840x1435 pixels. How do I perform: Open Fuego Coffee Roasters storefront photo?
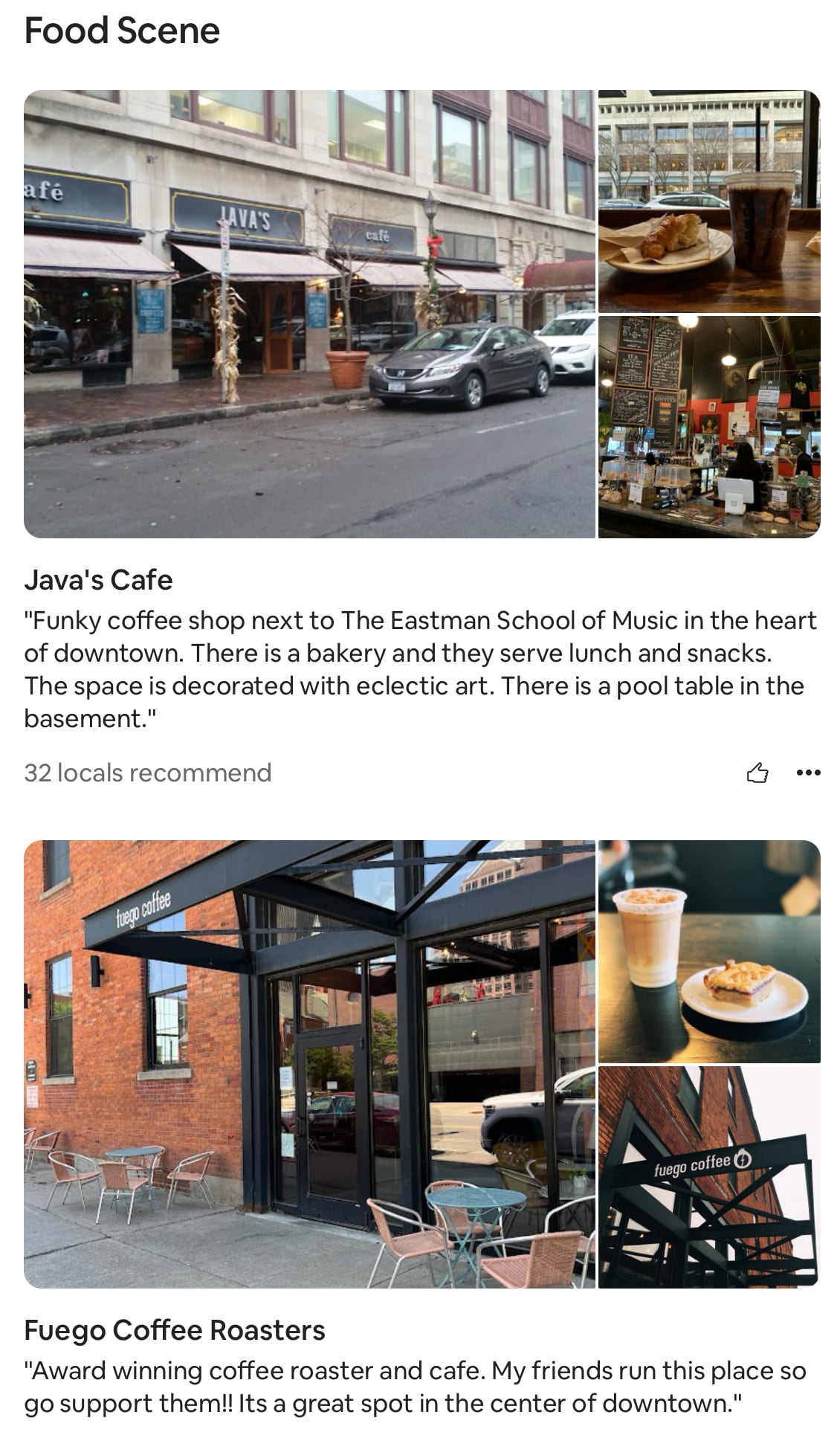click(309, 1064)
